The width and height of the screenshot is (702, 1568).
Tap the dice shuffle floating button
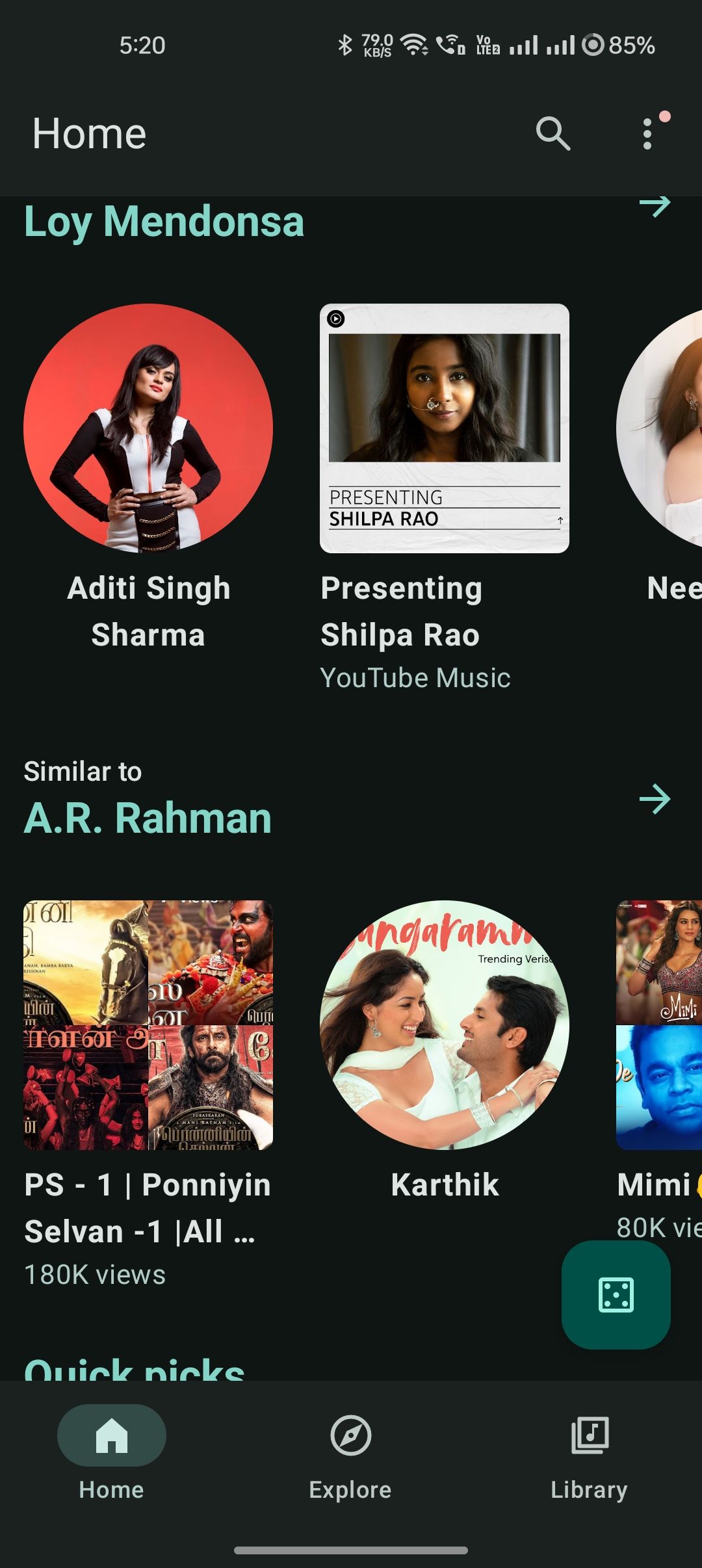tap(616, 1294)
